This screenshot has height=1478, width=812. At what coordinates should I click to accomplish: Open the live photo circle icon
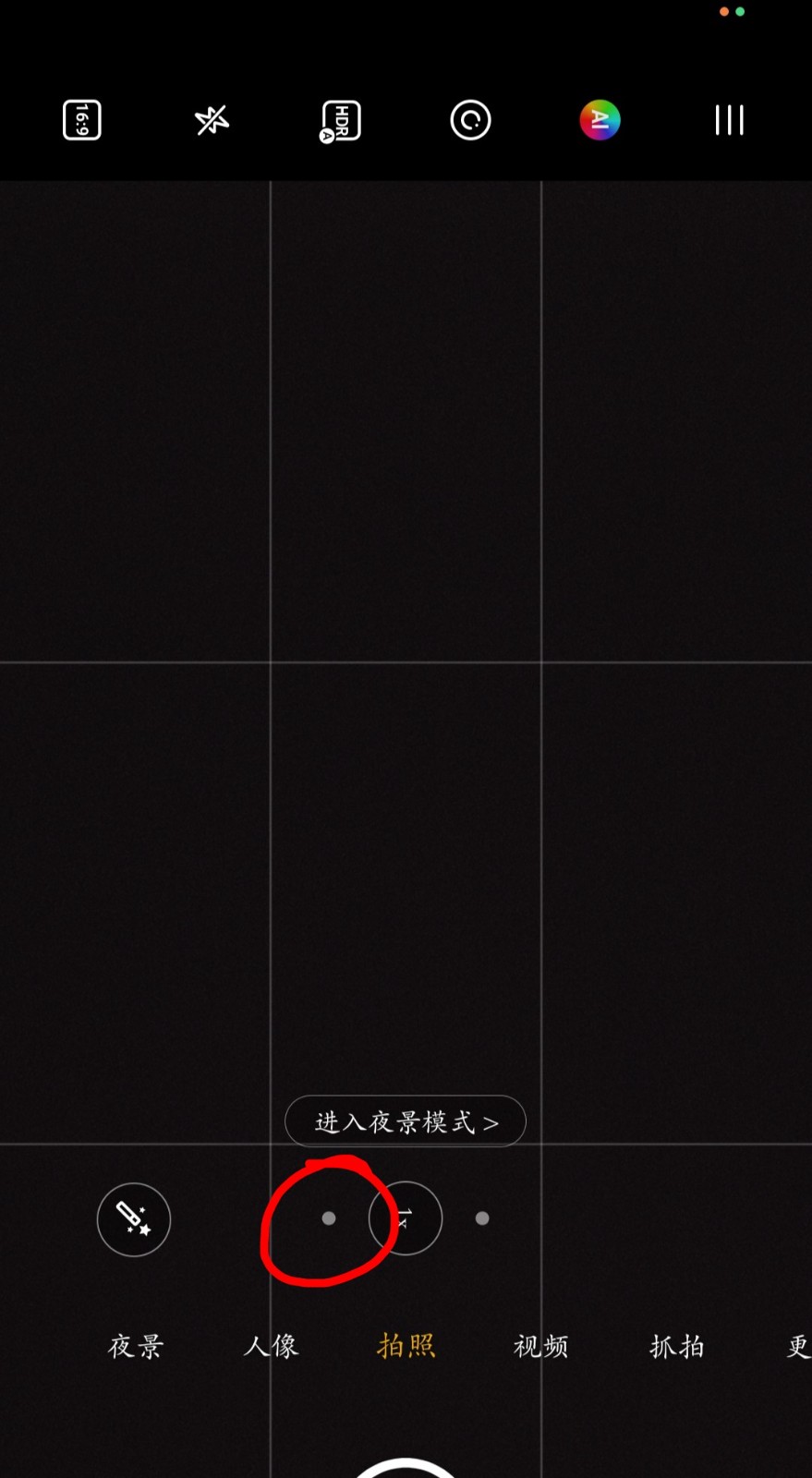470,120
